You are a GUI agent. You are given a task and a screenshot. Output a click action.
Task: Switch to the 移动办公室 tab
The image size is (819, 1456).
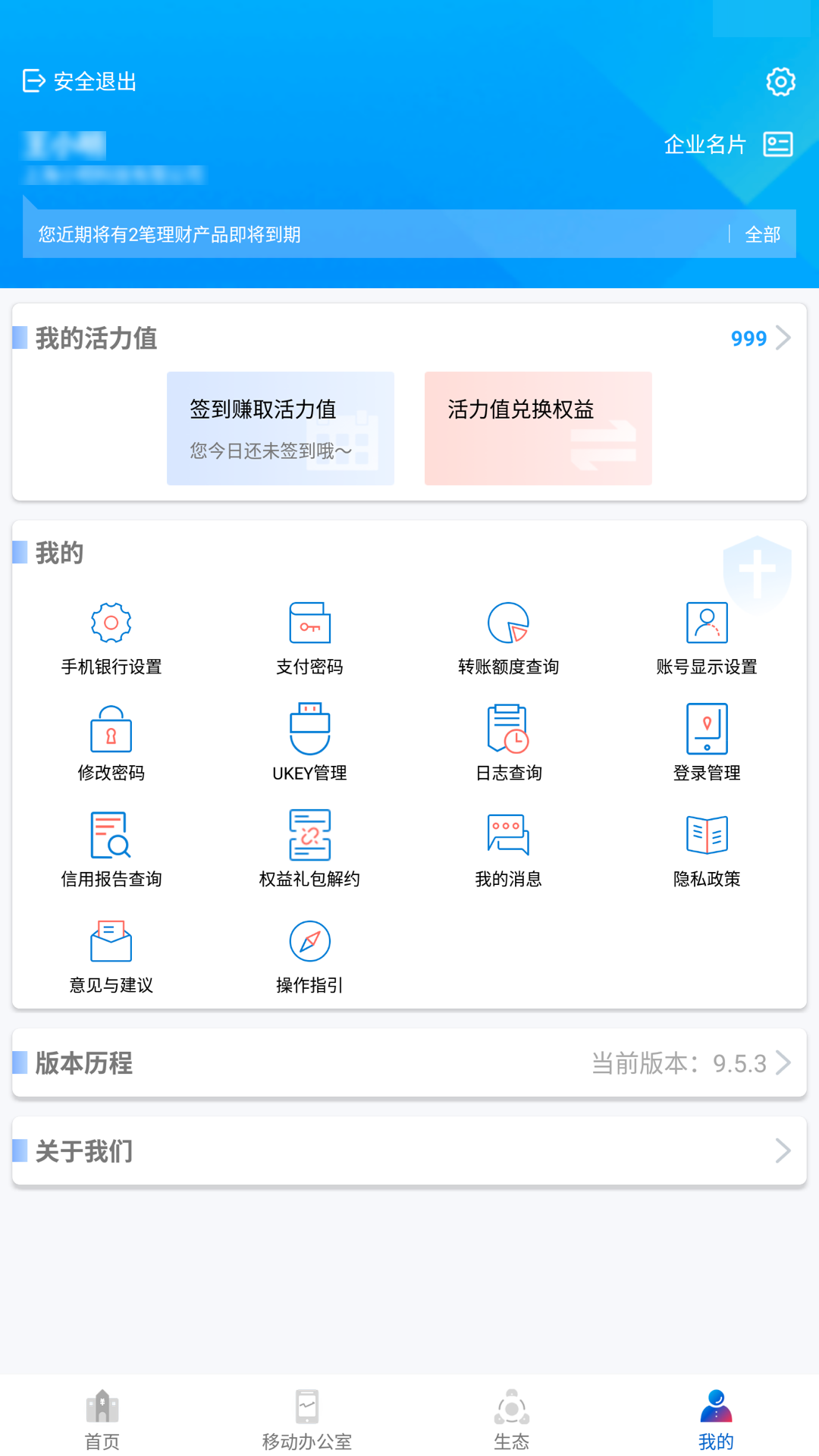coord(307,1420)
